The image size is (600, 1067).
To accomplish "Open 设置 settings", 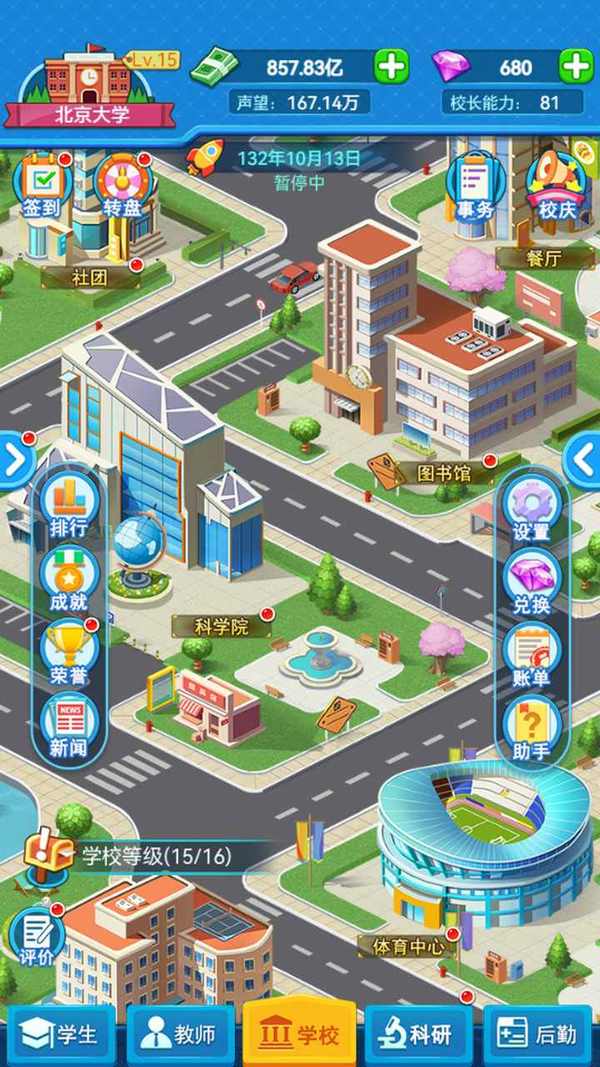I will click(x=531, y=508).
